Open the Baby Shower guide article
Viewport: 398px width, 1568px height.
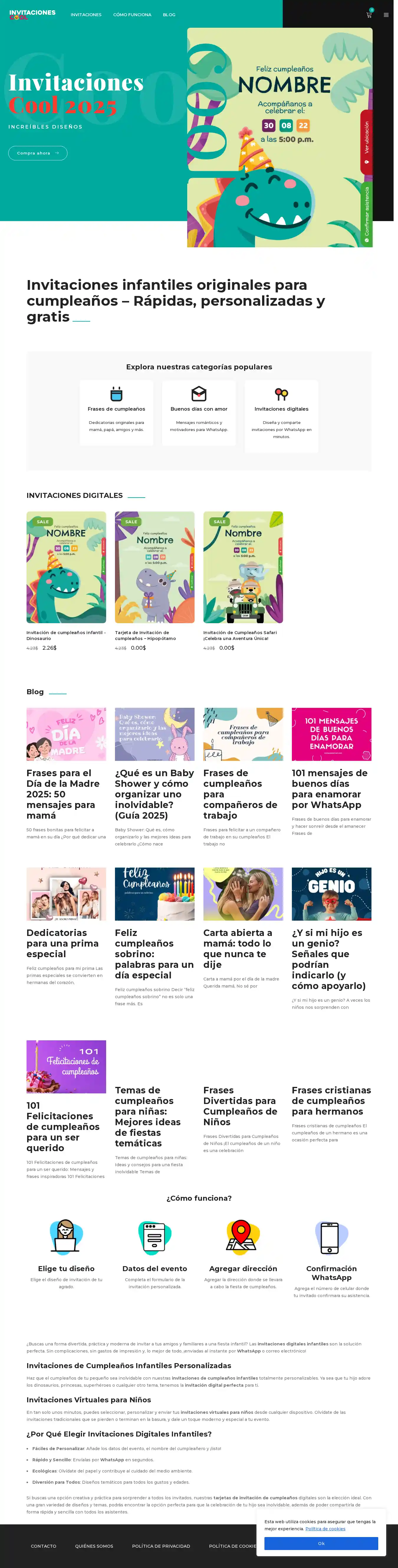point(154,794)
